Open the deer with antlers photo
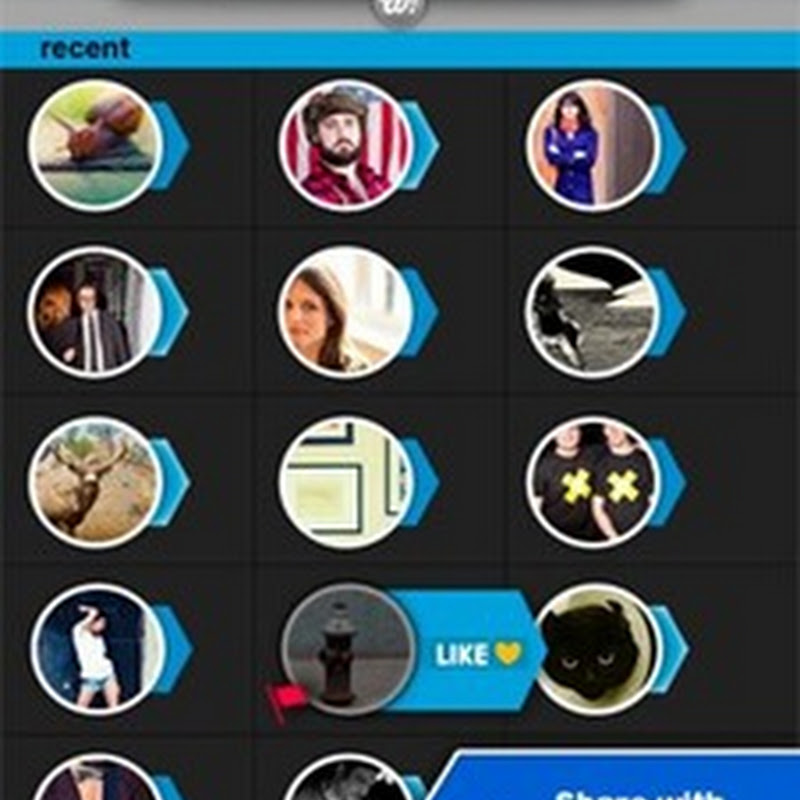The width and height of the screenshot is (800, 800). tap(95, 482)
